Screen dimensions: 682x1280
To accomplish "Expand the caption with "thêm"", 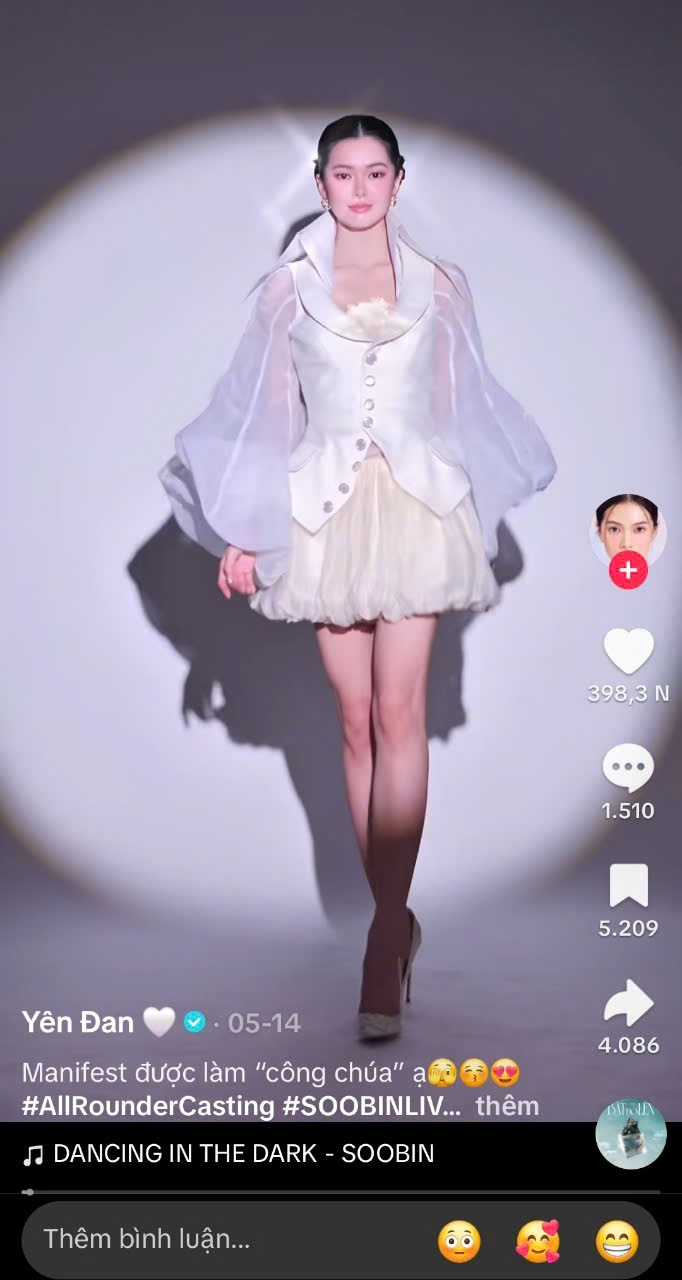I will coord(507,1106).
